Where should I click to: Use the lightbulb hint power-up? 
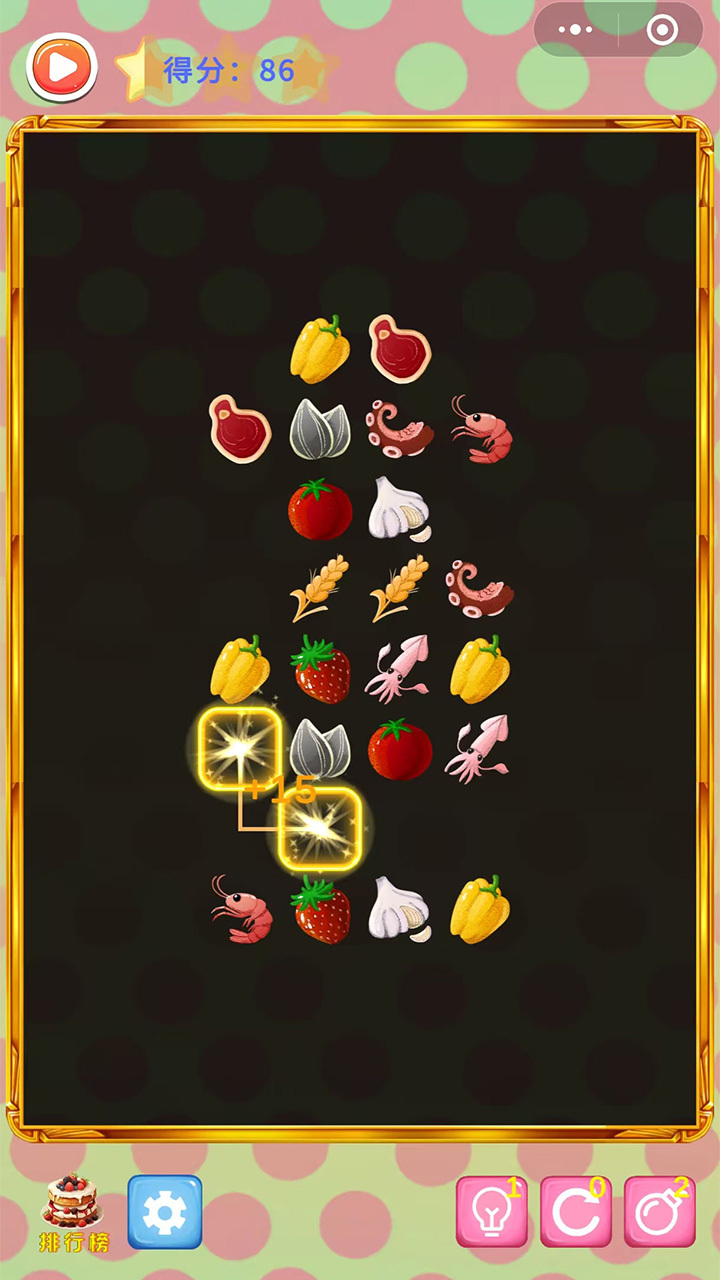point(491,1212)
